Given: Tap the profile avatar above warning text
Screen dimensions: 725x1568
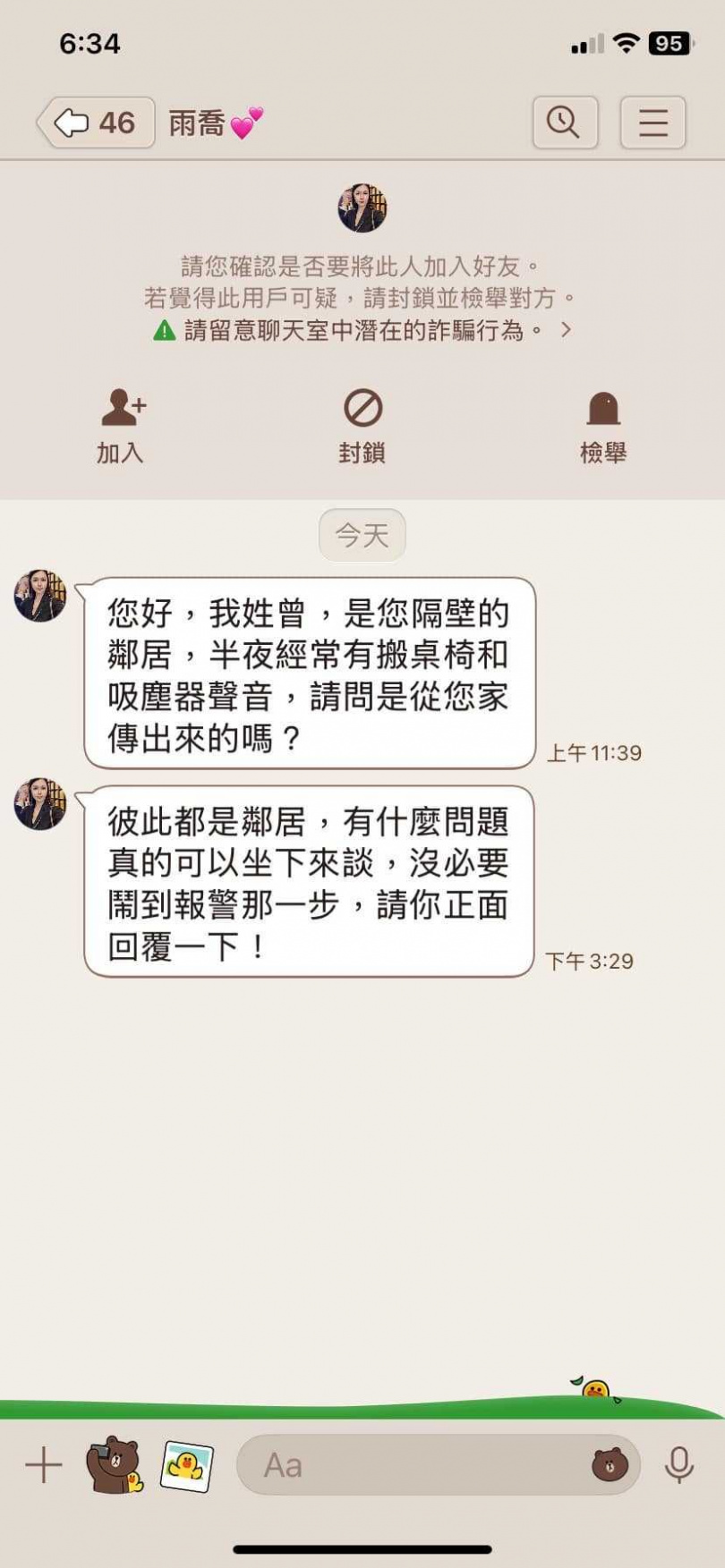Looking at the screenshot, I should [362, 207].
